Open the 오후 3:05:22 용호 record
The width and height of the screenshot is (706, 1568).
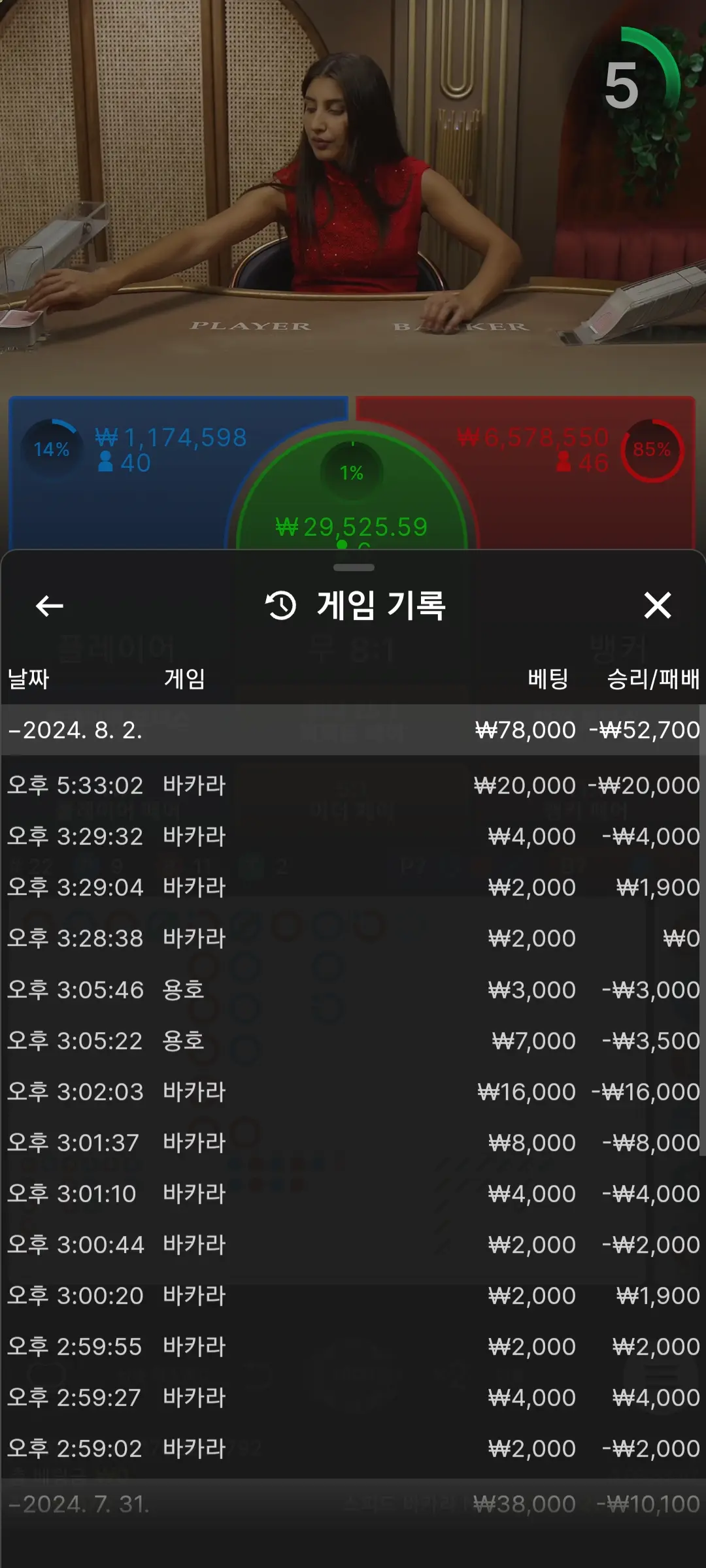(353, 1040)
